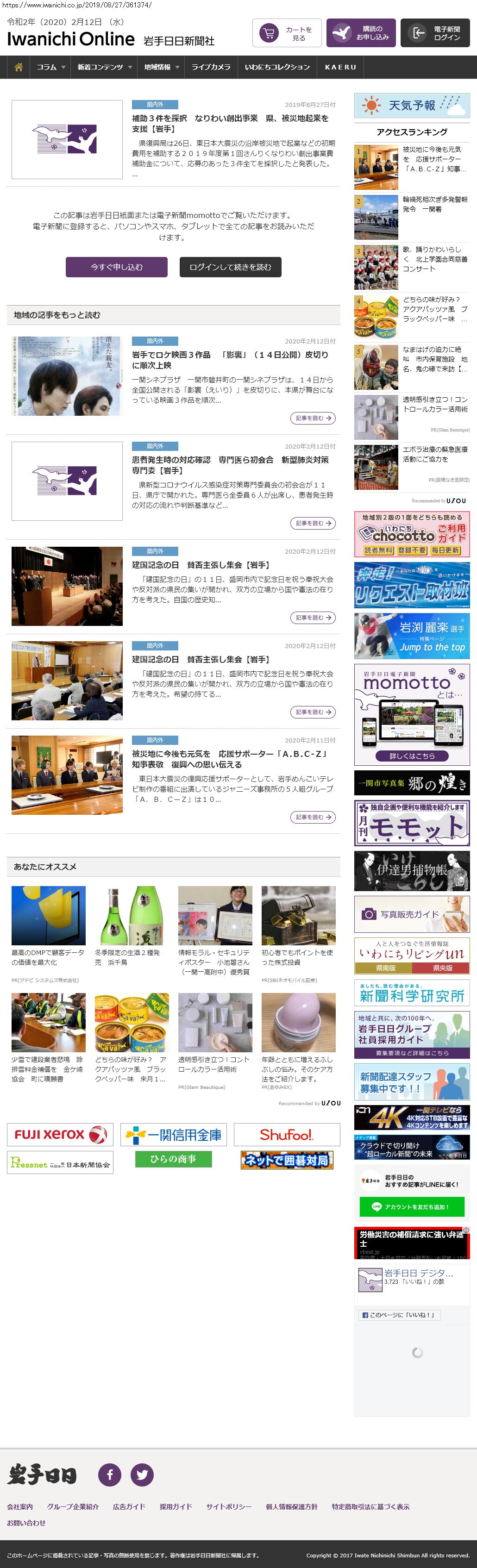
Task: Go to ライブカメラ page
Action: (211, 67)
